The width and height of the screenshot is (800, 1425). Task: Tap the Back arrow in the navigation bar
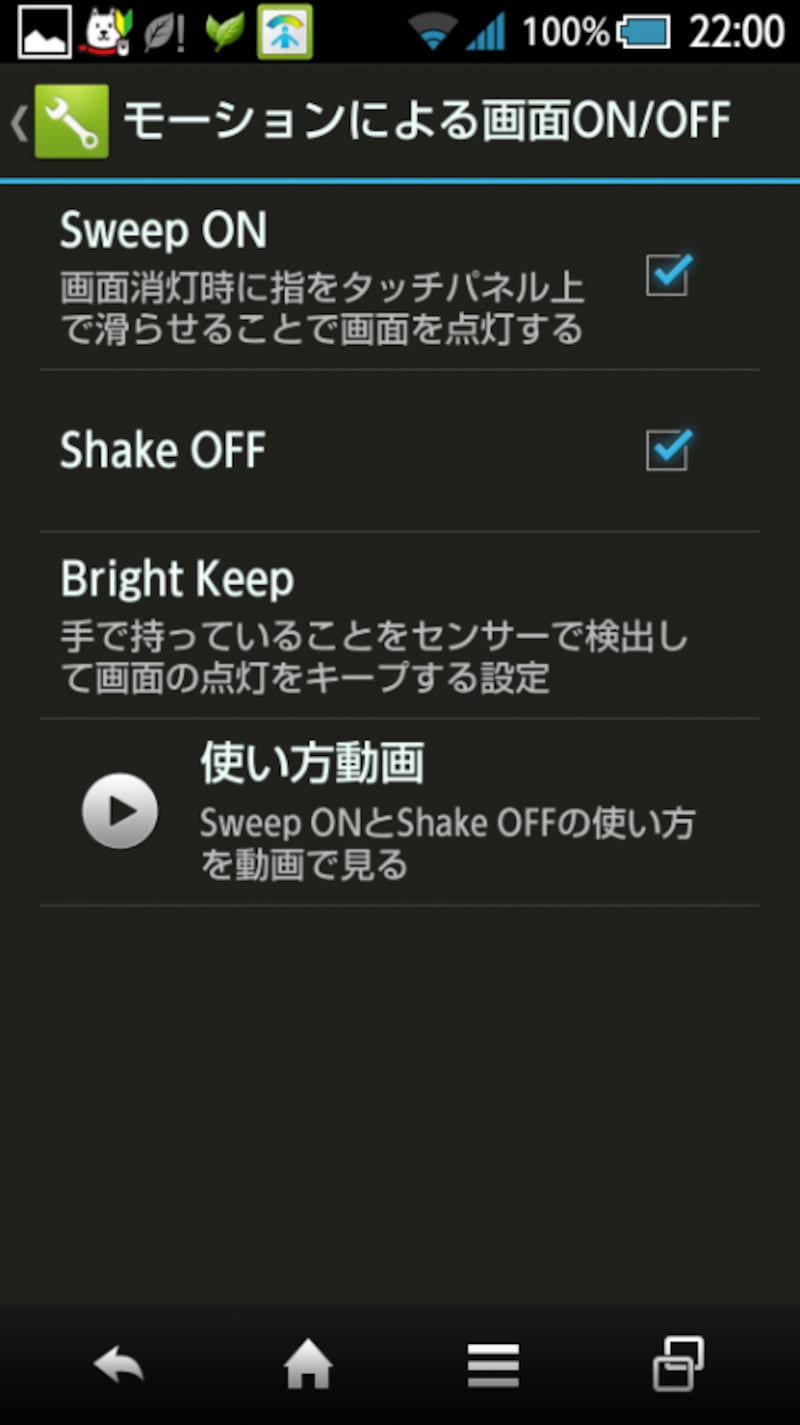pyautogui.click(x=122, y=1362)
